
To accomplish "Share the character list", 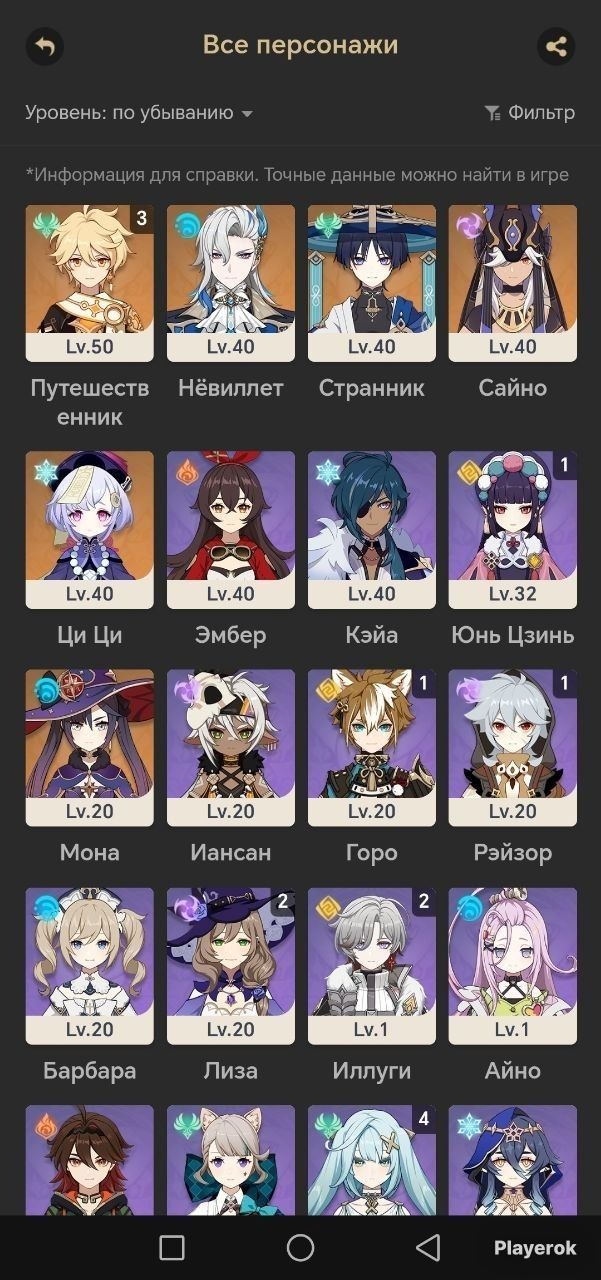I will 556,46.
